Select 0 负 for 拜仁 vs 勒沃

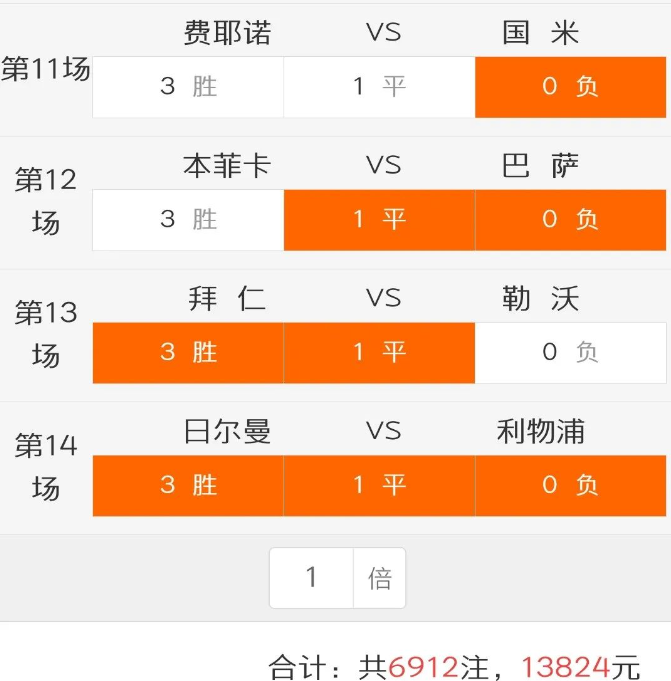[570, 353]
